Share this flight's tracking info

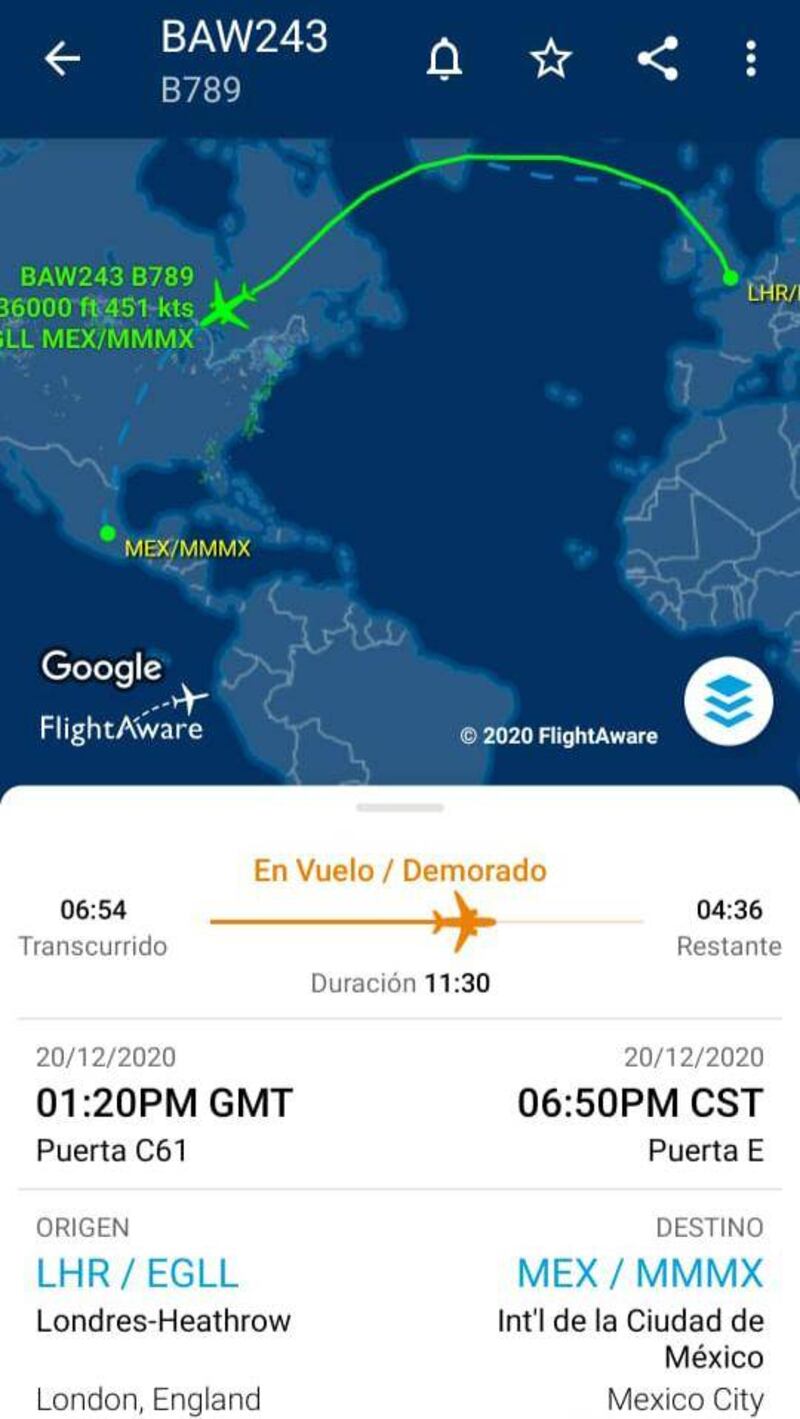pos(658,59)
